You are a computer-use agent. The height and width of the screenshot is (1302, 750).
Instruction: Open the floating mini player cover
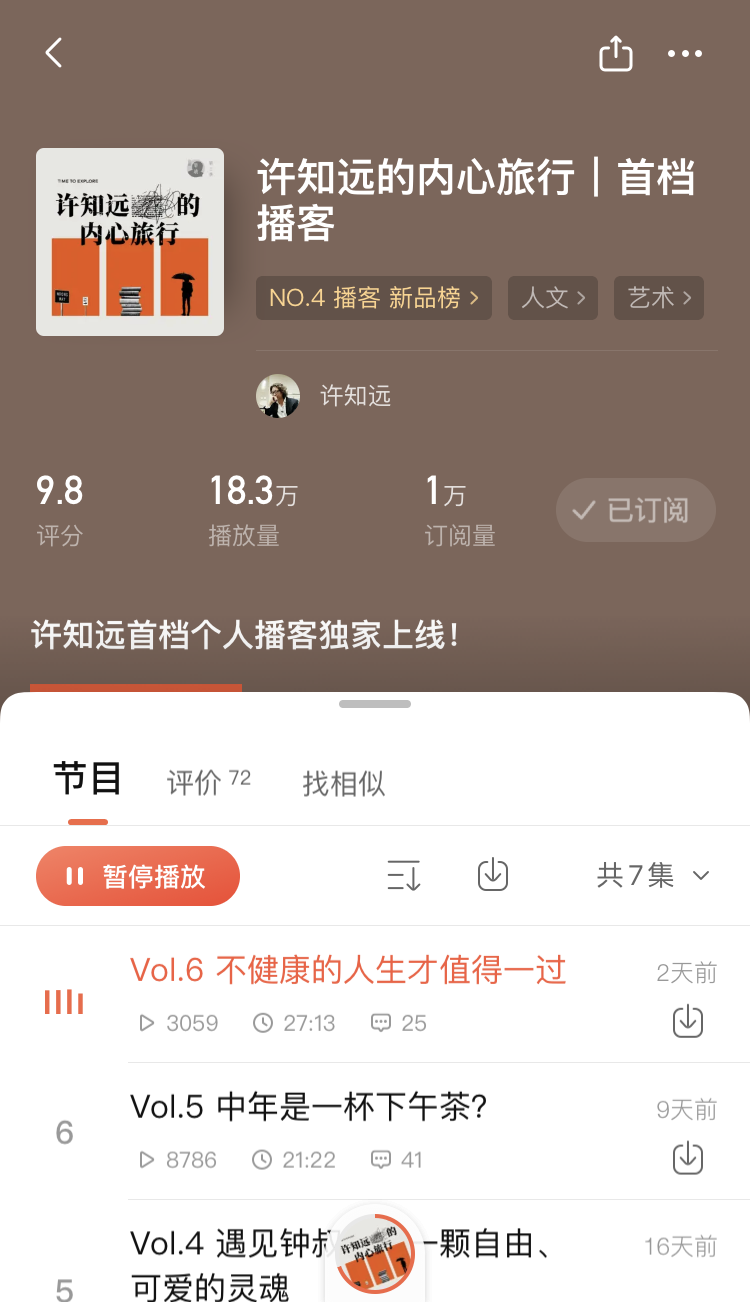(375, 1254)
